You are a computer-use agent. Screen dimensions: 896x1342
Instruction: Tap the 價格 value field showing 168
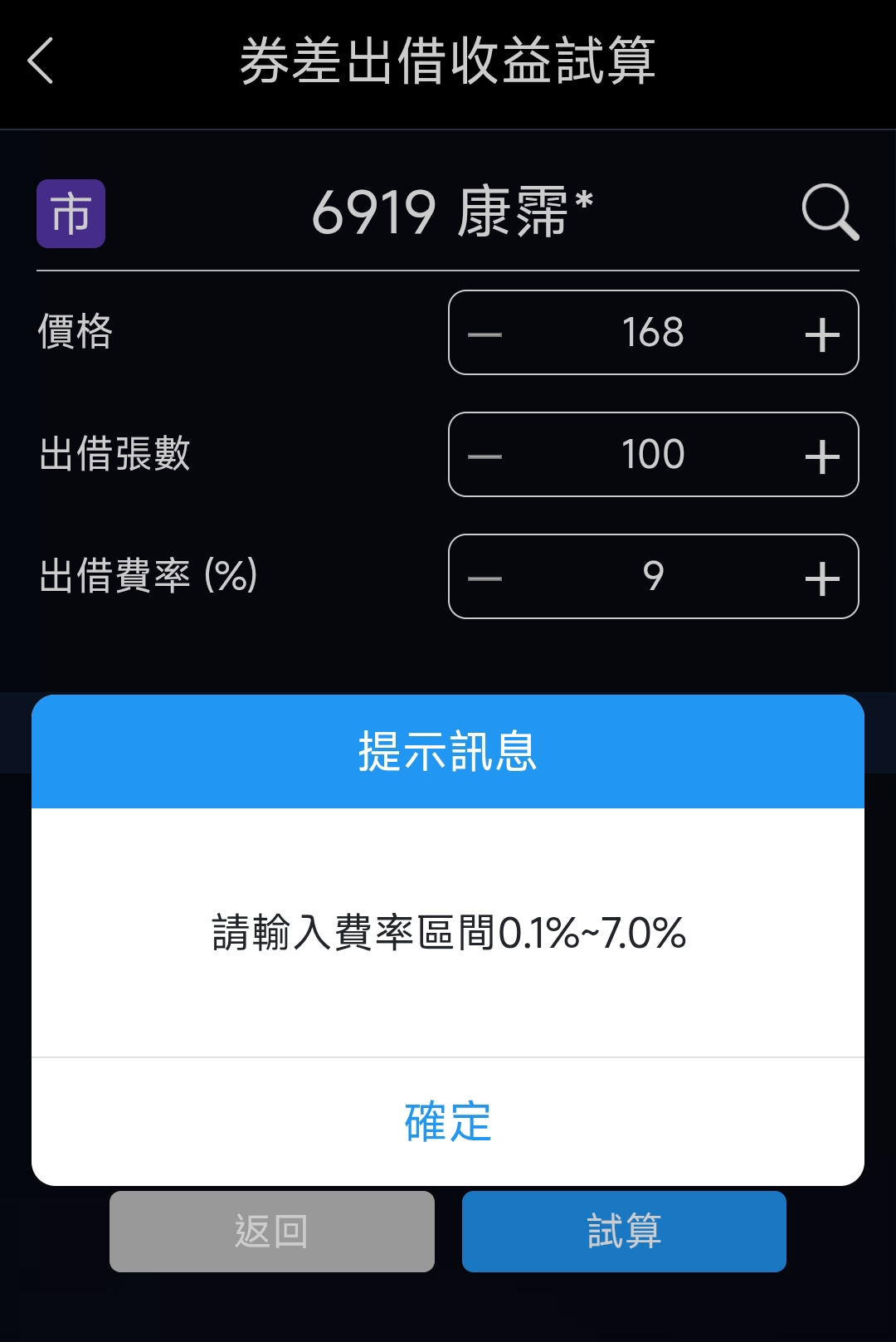(x=654, y=334)
